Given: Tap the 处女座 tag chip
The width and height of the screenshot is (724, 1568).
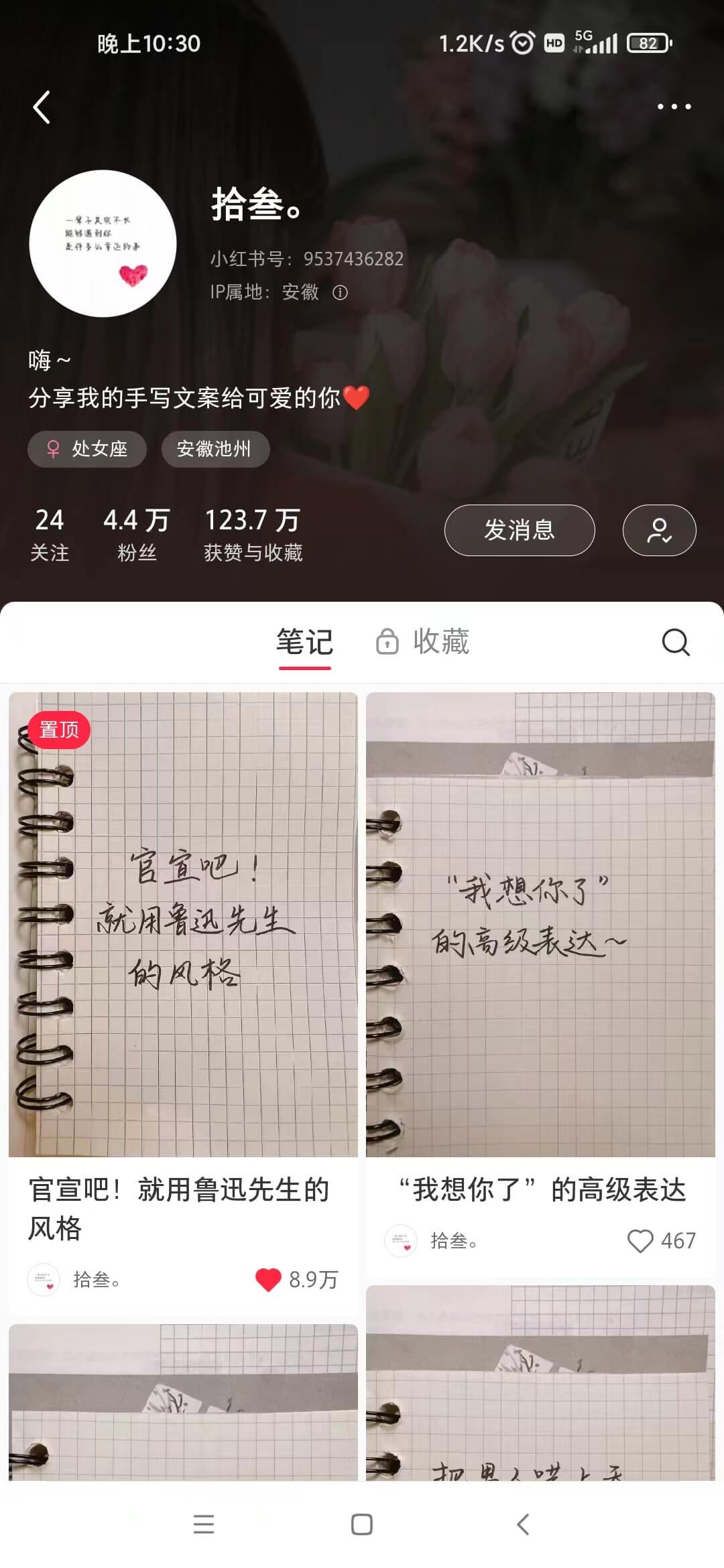Looking at the screenshot, I should (87, 449).
